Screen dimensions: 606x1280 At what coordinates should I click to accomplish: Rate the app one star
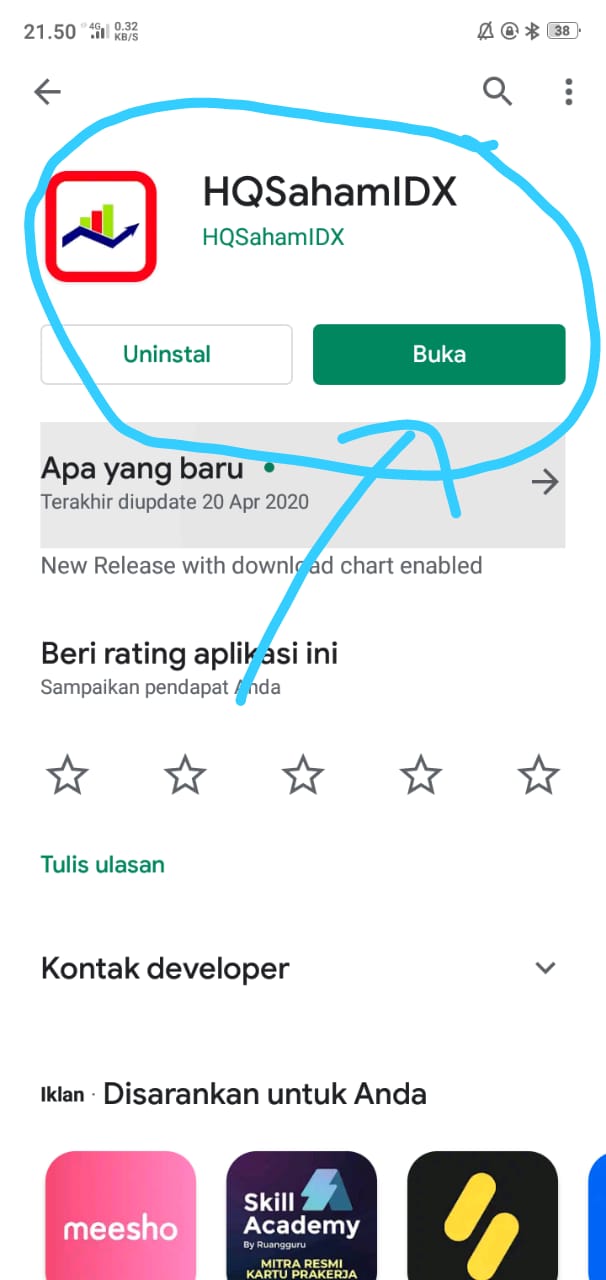point(67,775)
